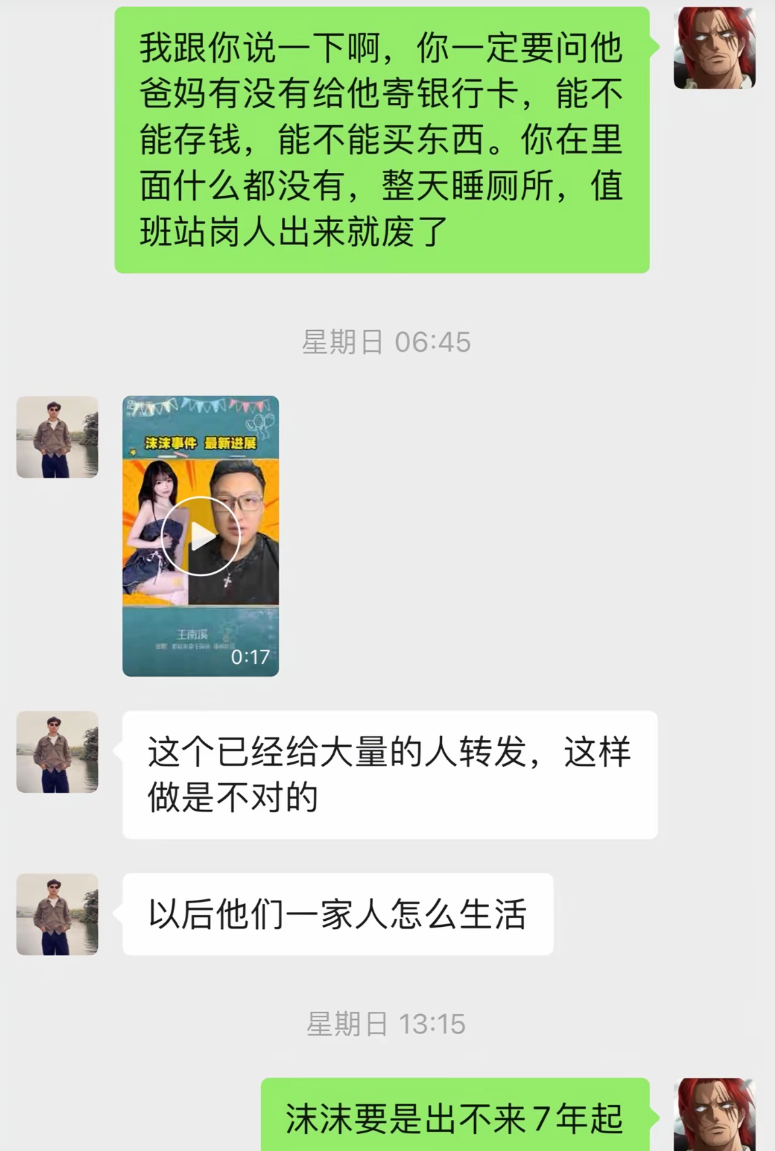Play the 0:17 video message
The width and height of the screenshot is (775, 1151).
pyautogui.click(x=201, y=536)
